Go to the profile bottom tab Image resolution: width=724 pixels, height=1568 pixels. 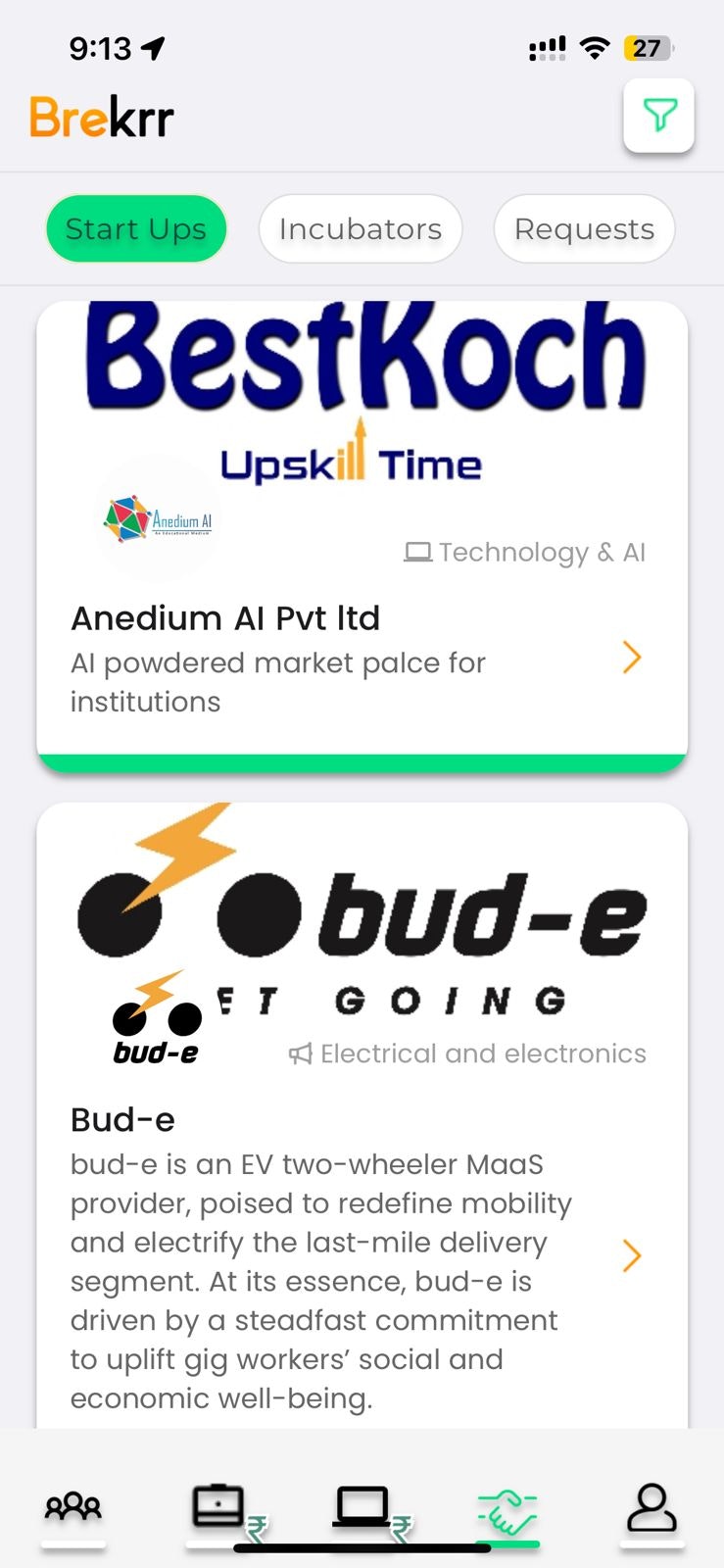pyautogui.click(x=652, y=1507)
